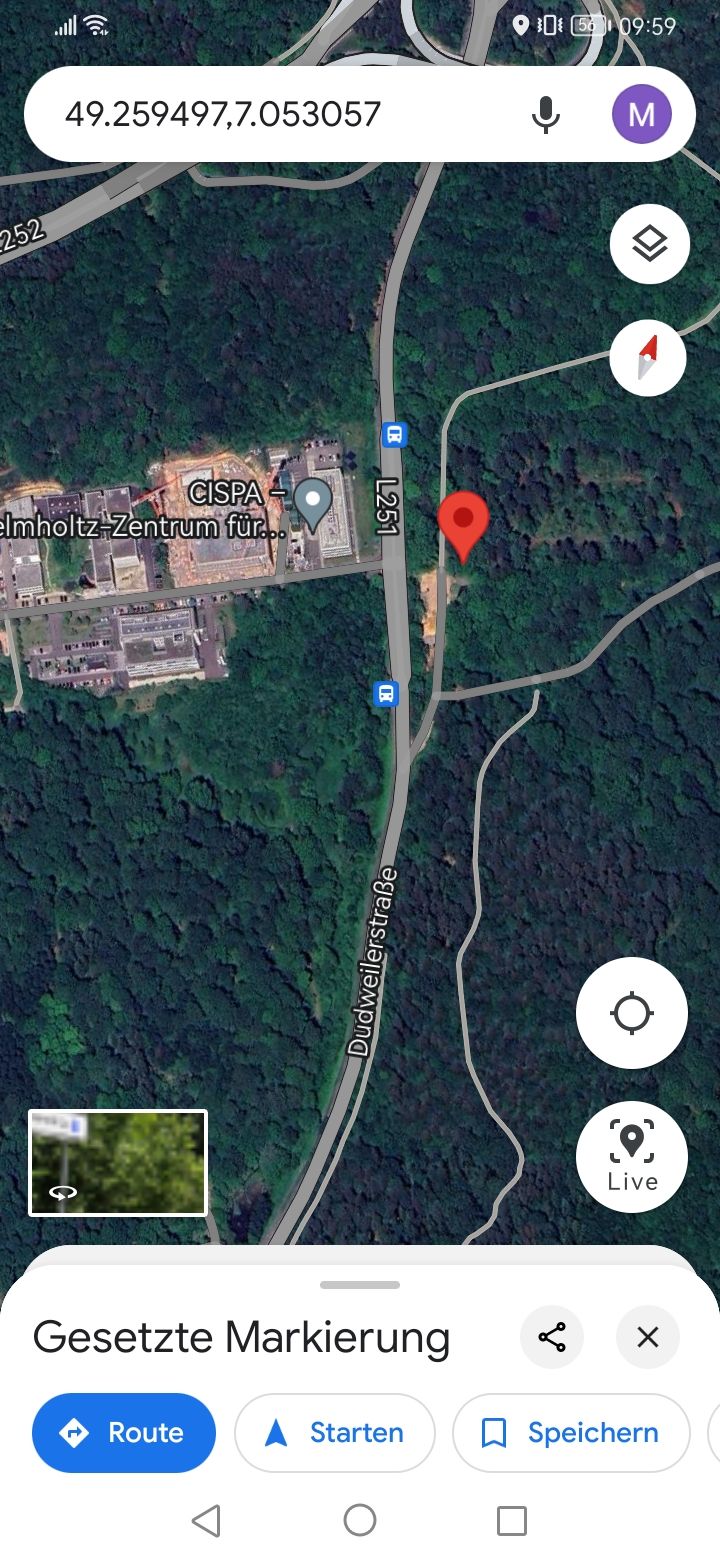The width and height of the screenshot is (720, 1560).
Task: Reset map orientation with compass
Action: (648, 358)
